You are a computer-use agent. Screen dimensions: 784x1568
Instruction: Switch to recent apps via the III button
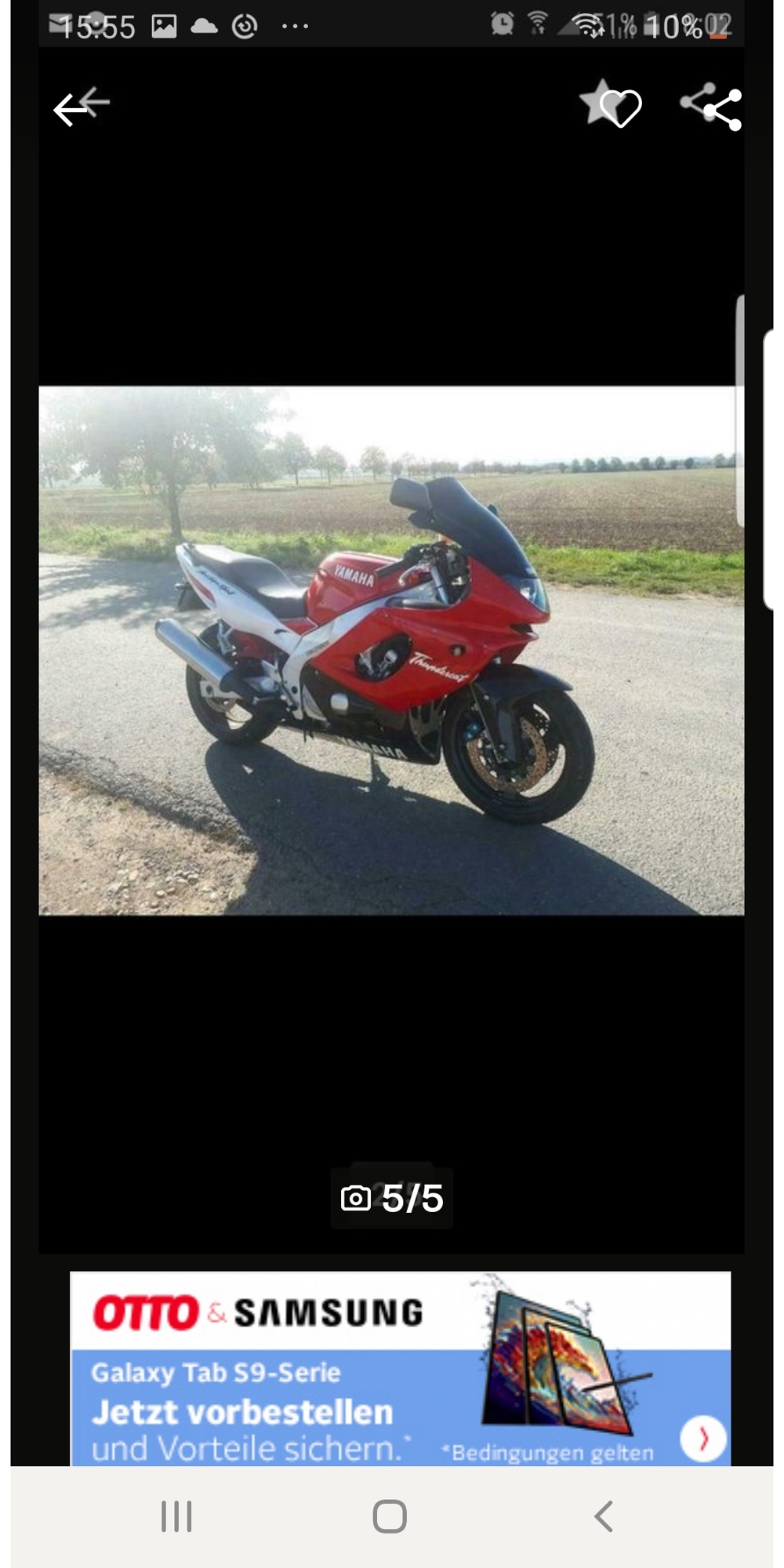(176, 1517)
